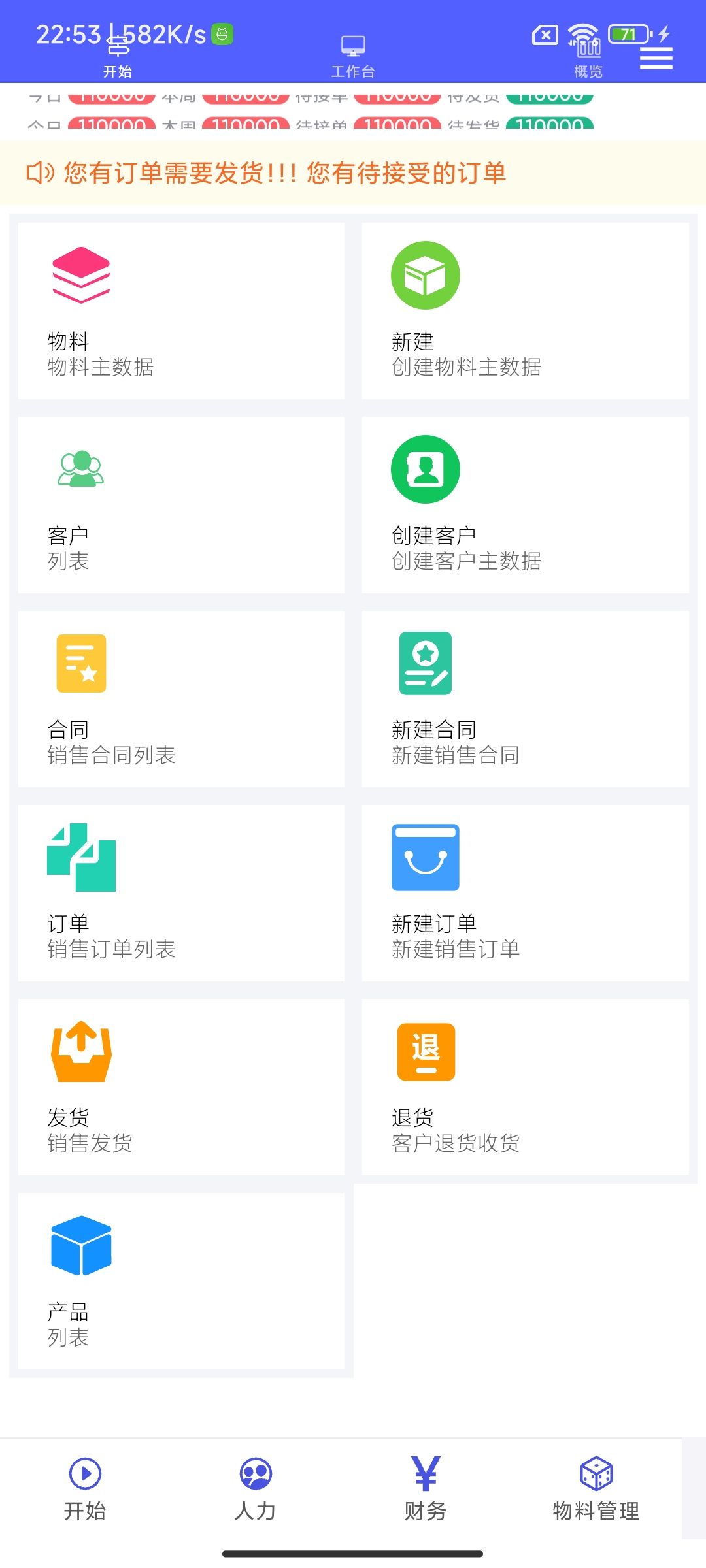Open 创建客户 card
The width and height of the screenshot is (706, 1568).
pos(525,505)
